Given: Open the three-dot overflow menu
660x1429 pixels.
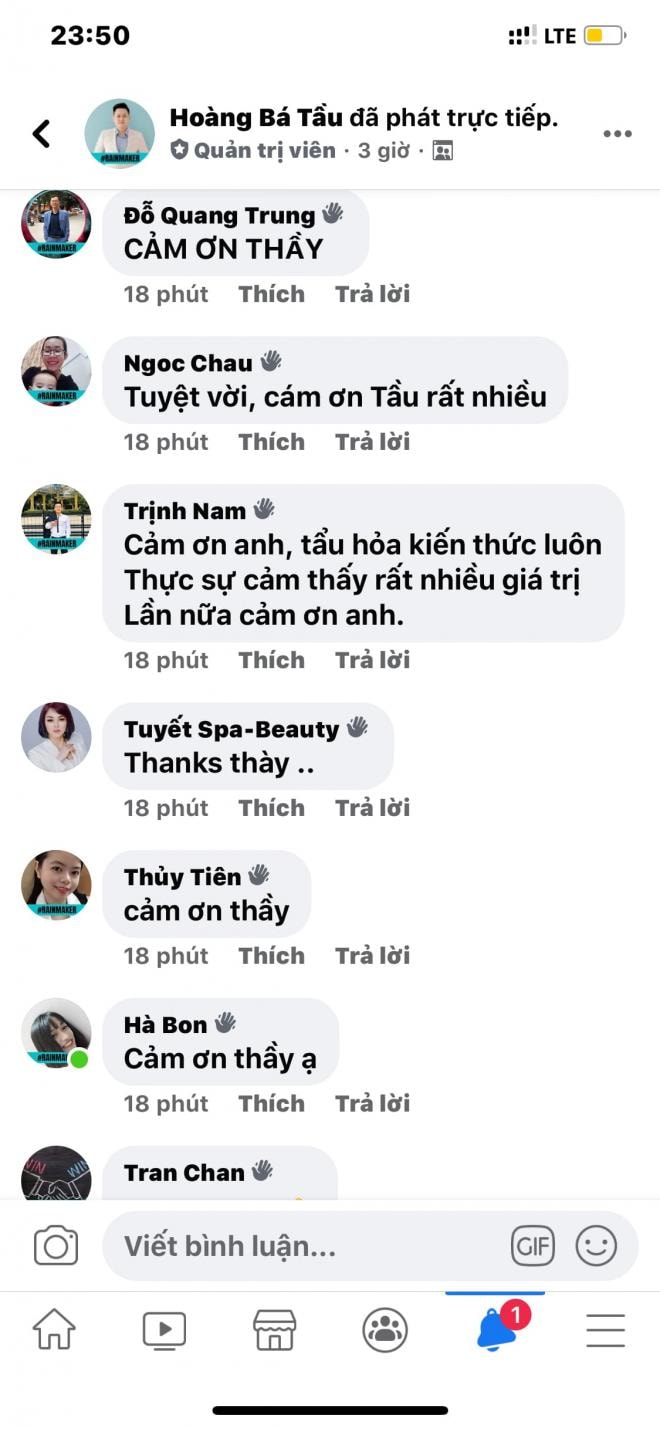Looking at the screenshot, I should (x=617, y=134).
